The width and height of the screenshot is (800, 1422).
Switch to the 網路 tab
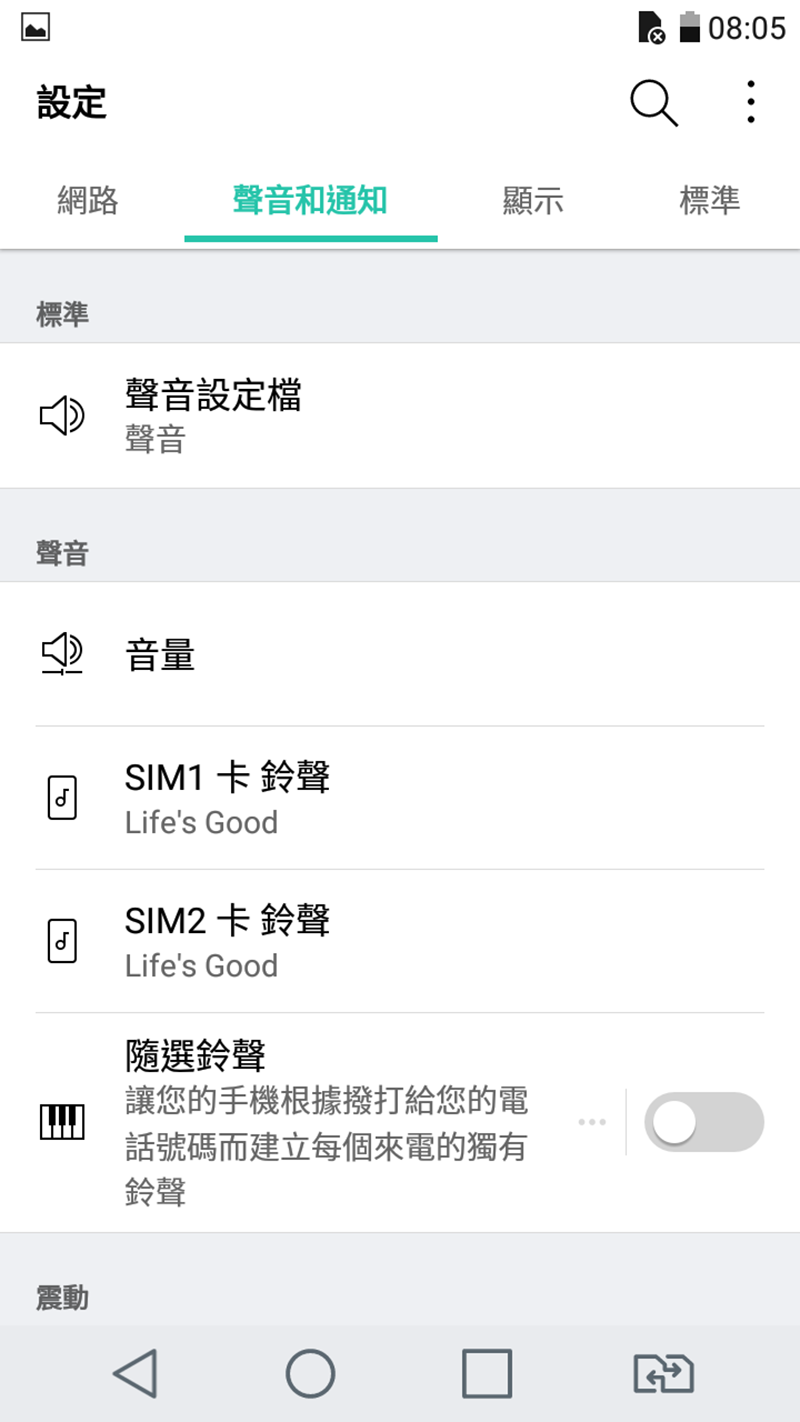[88, 200]
